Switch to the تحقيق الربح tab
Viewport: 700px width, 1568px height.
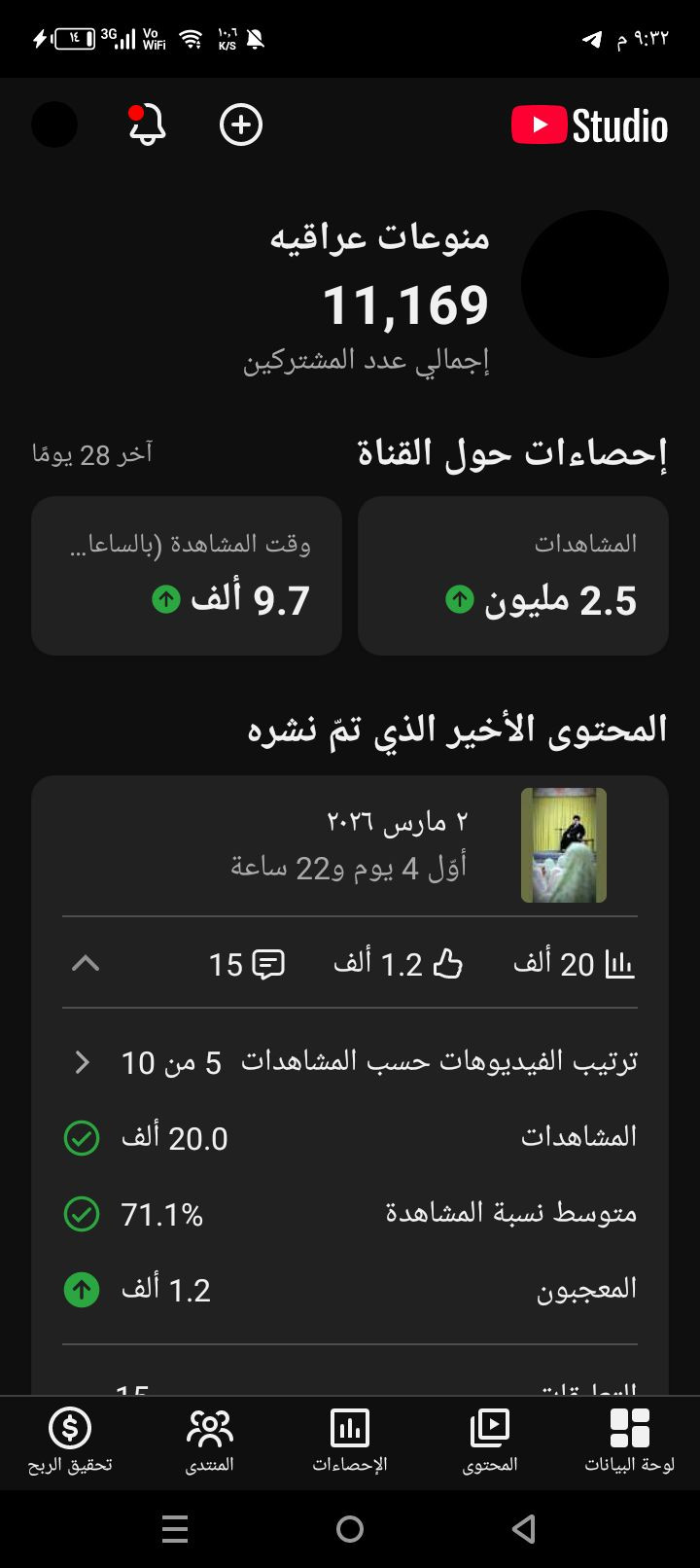[70, 1441]
